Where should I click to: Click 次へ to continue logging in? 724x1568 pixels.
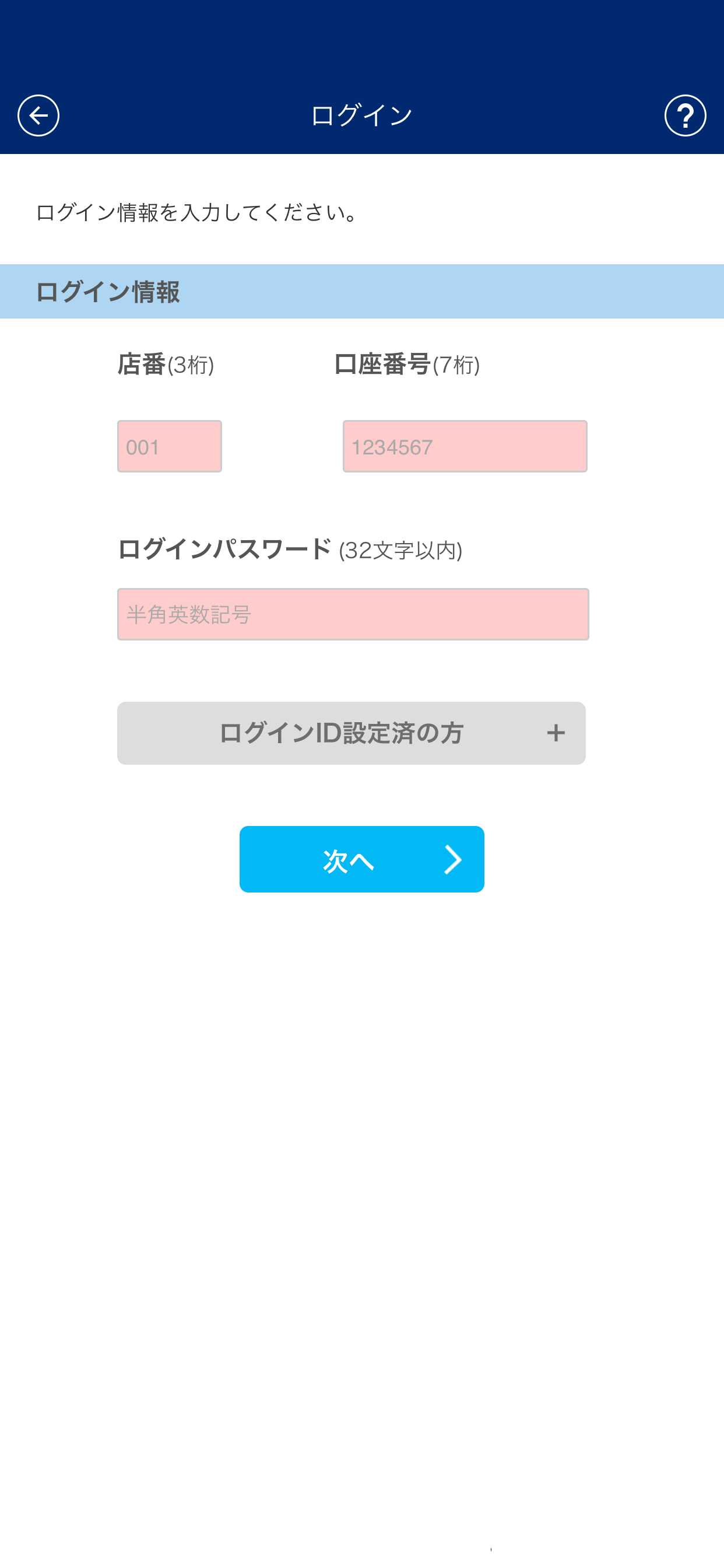[361, 859]
